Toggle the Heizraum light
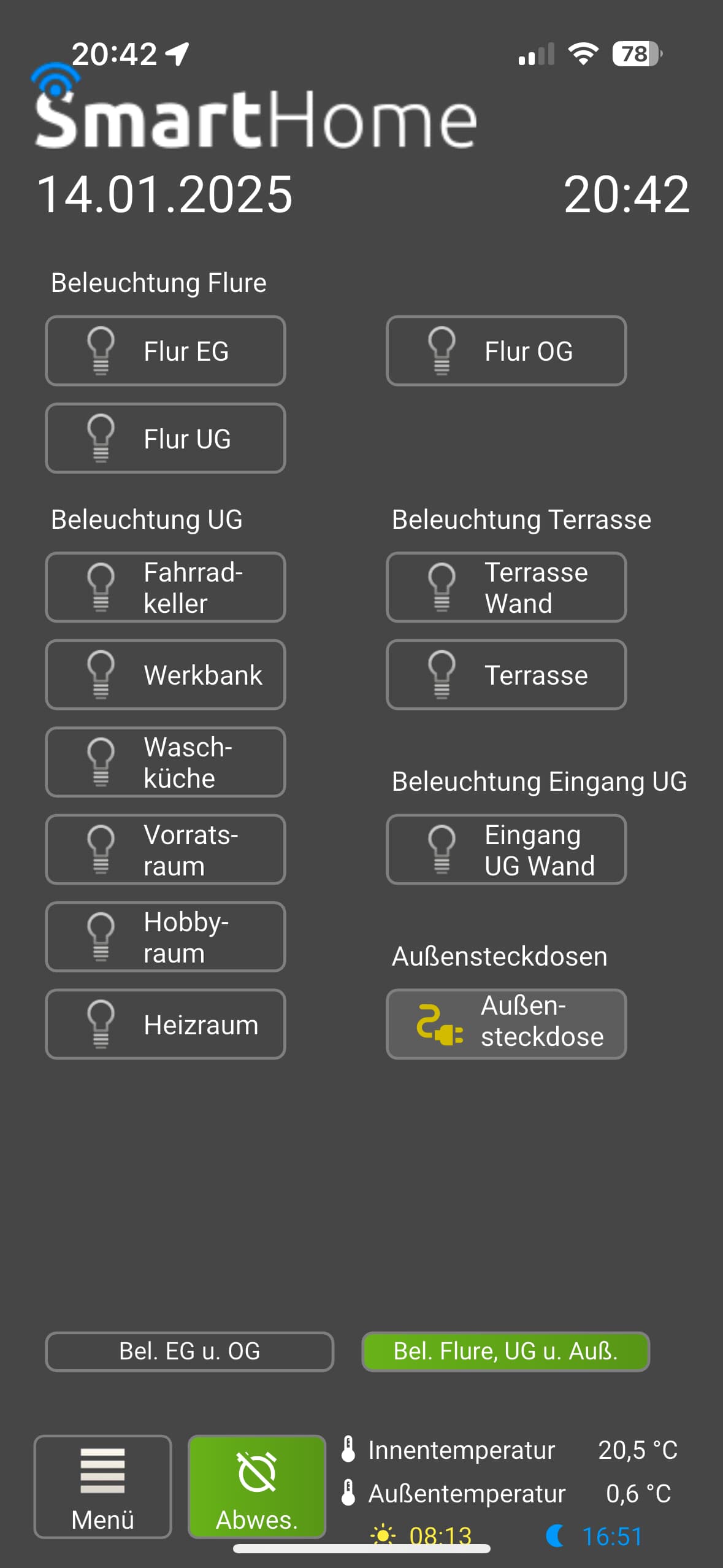723x1568 pixels. 166,1024
